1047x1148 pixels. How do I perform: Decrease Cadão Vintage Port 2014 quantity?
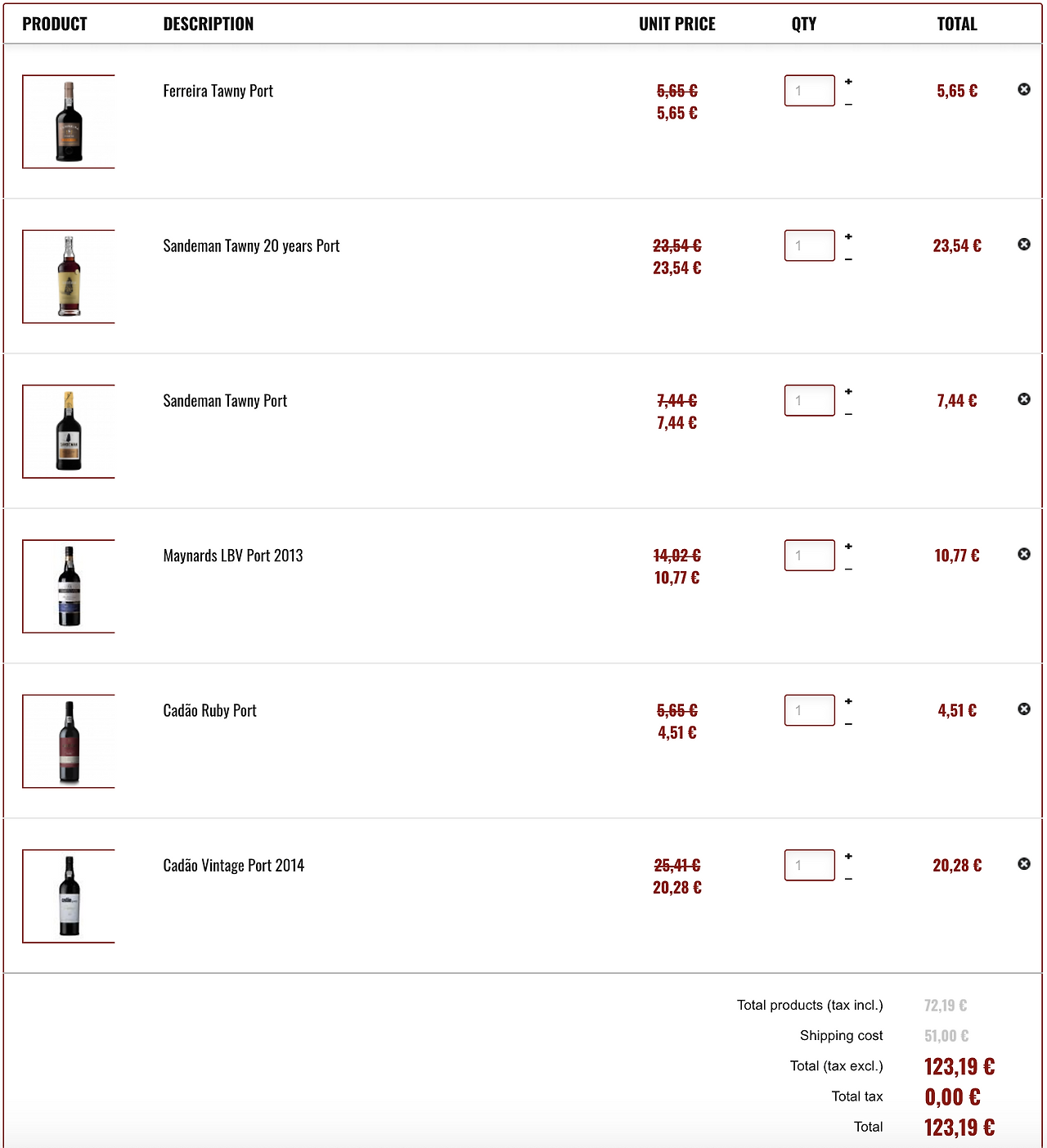(x=848, y=880)
